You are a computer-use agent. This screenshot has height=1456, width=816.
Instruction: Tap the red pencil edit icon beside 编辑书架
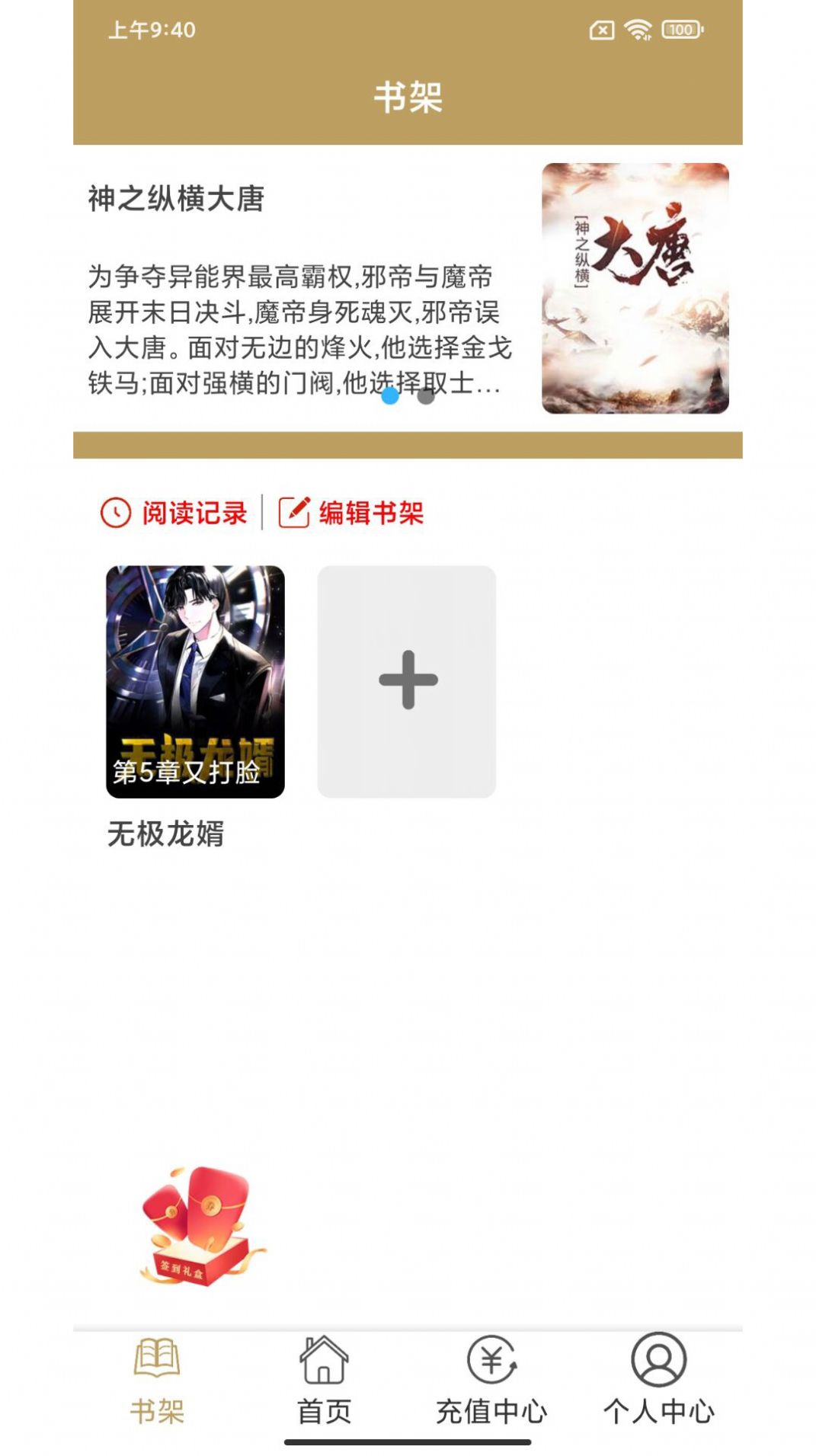(x=296, y=512)
